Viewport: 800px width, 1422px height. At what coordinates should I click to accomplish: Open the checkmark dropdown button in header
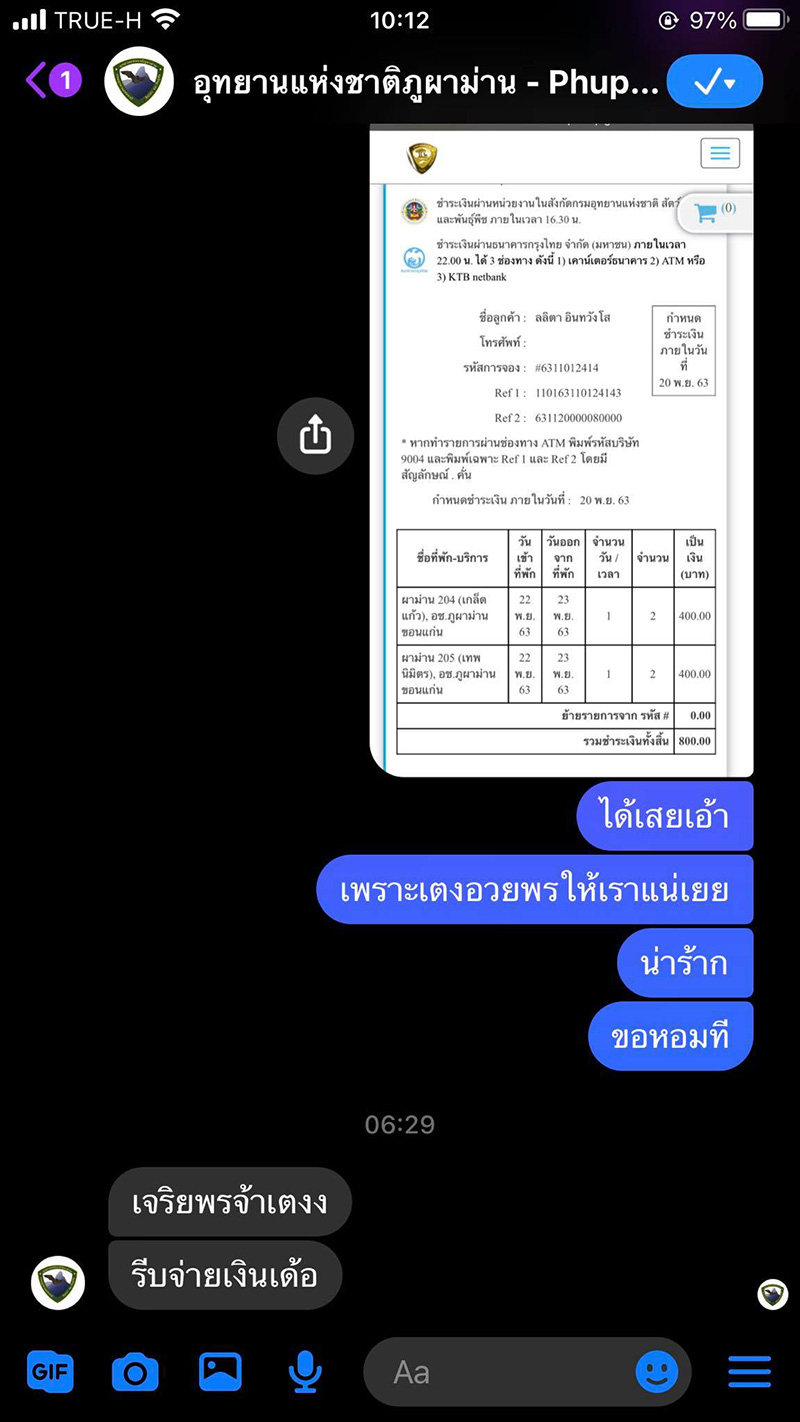tap(714, 82)
